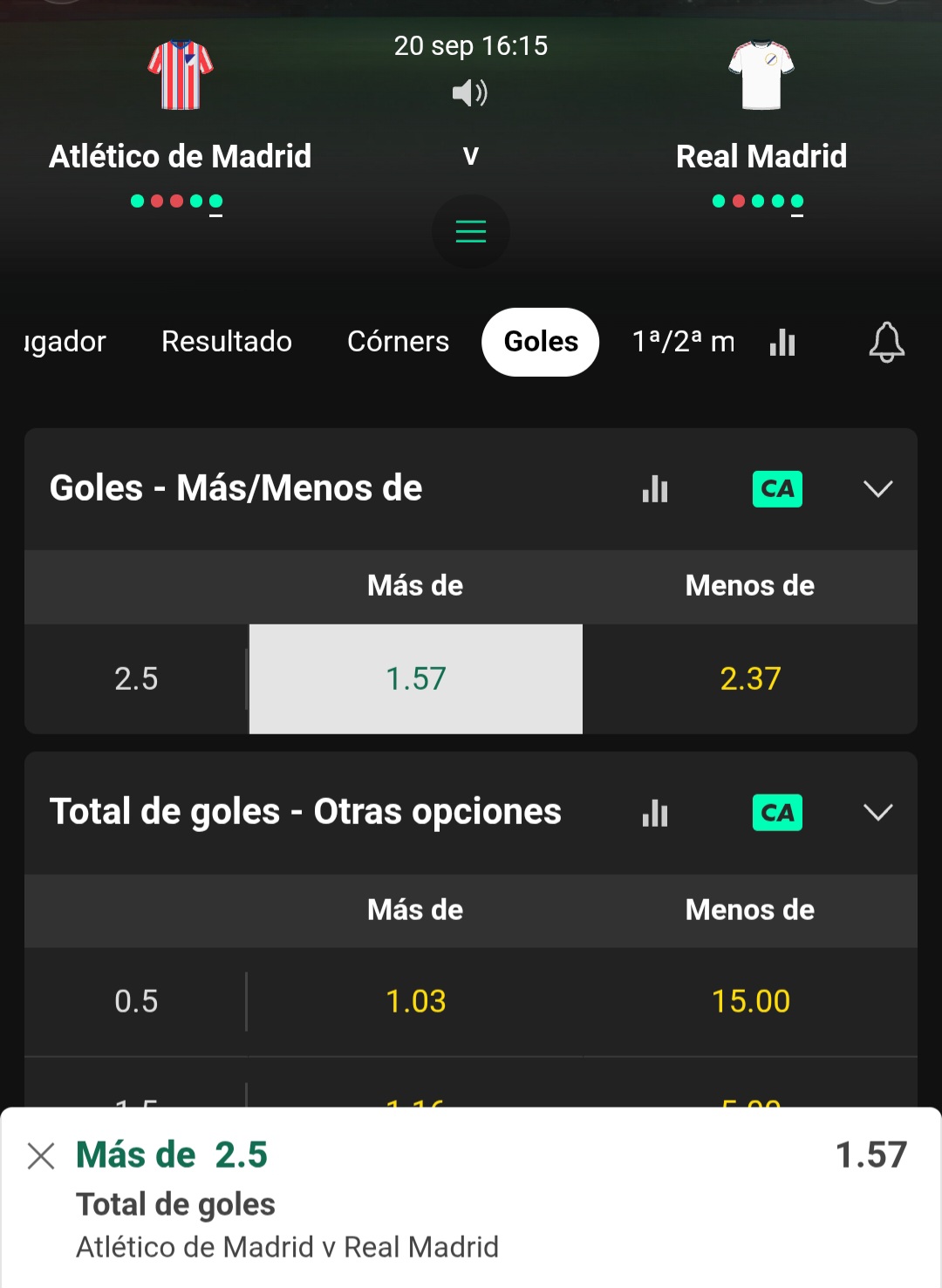Collapse the Goles - Más/Menos de section
This screenshot has height=1288, width=942.
pos(877,488)
